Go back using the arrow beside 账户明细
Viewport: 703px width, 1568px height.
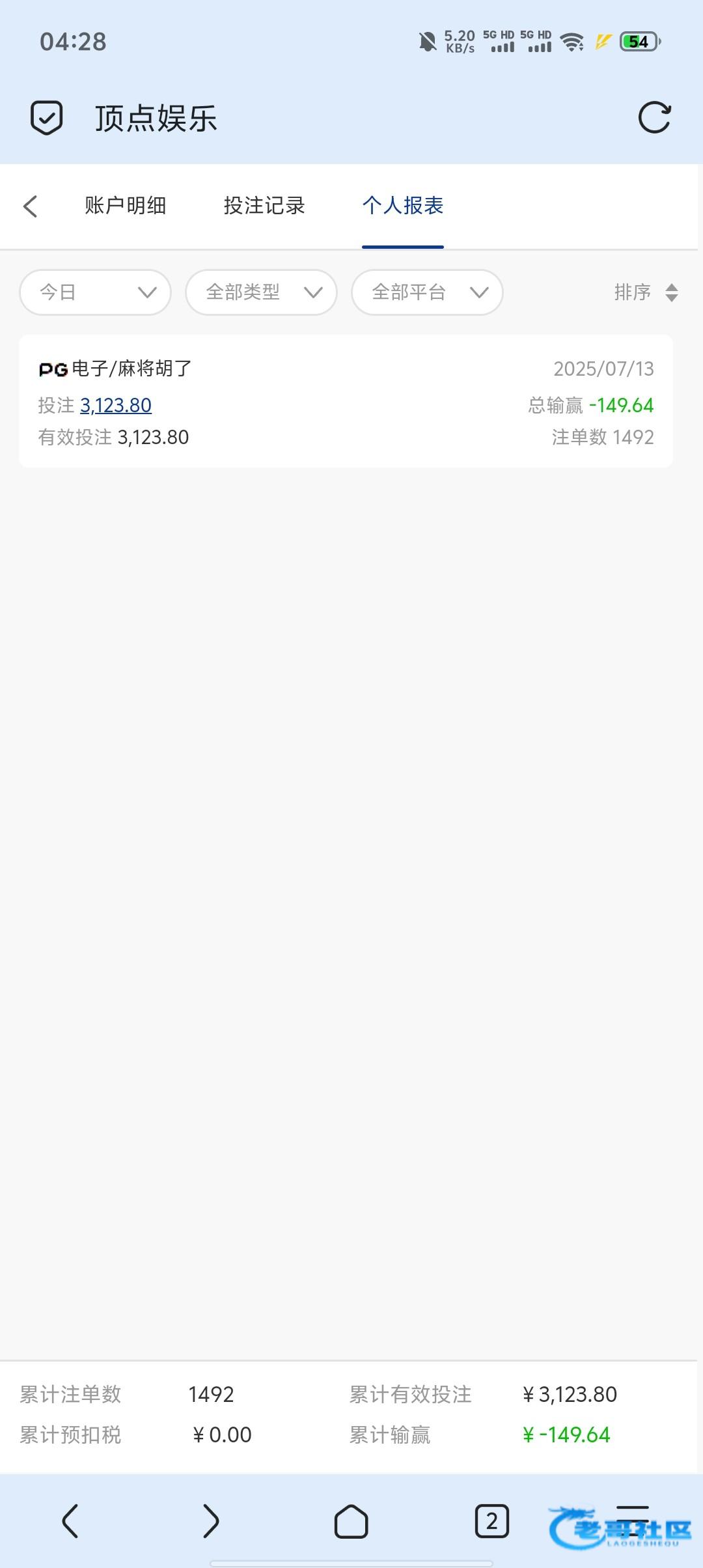pos(30,206)
